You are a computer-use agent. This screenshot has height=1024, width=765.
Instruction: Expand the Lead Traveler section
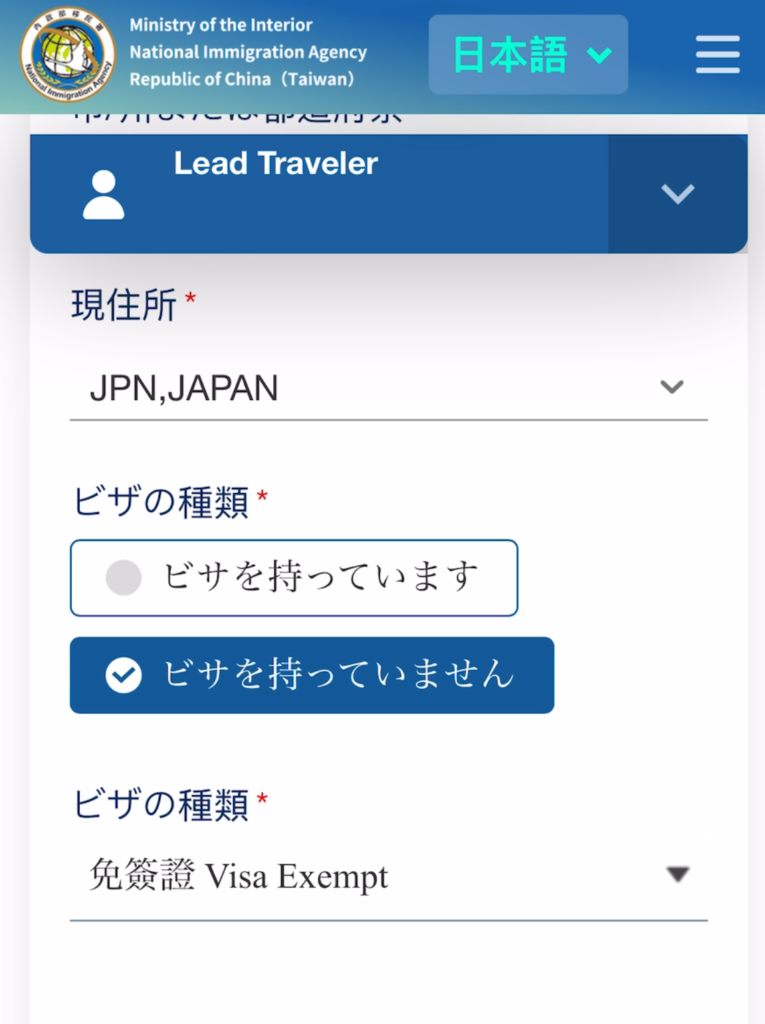click(677, 194)
